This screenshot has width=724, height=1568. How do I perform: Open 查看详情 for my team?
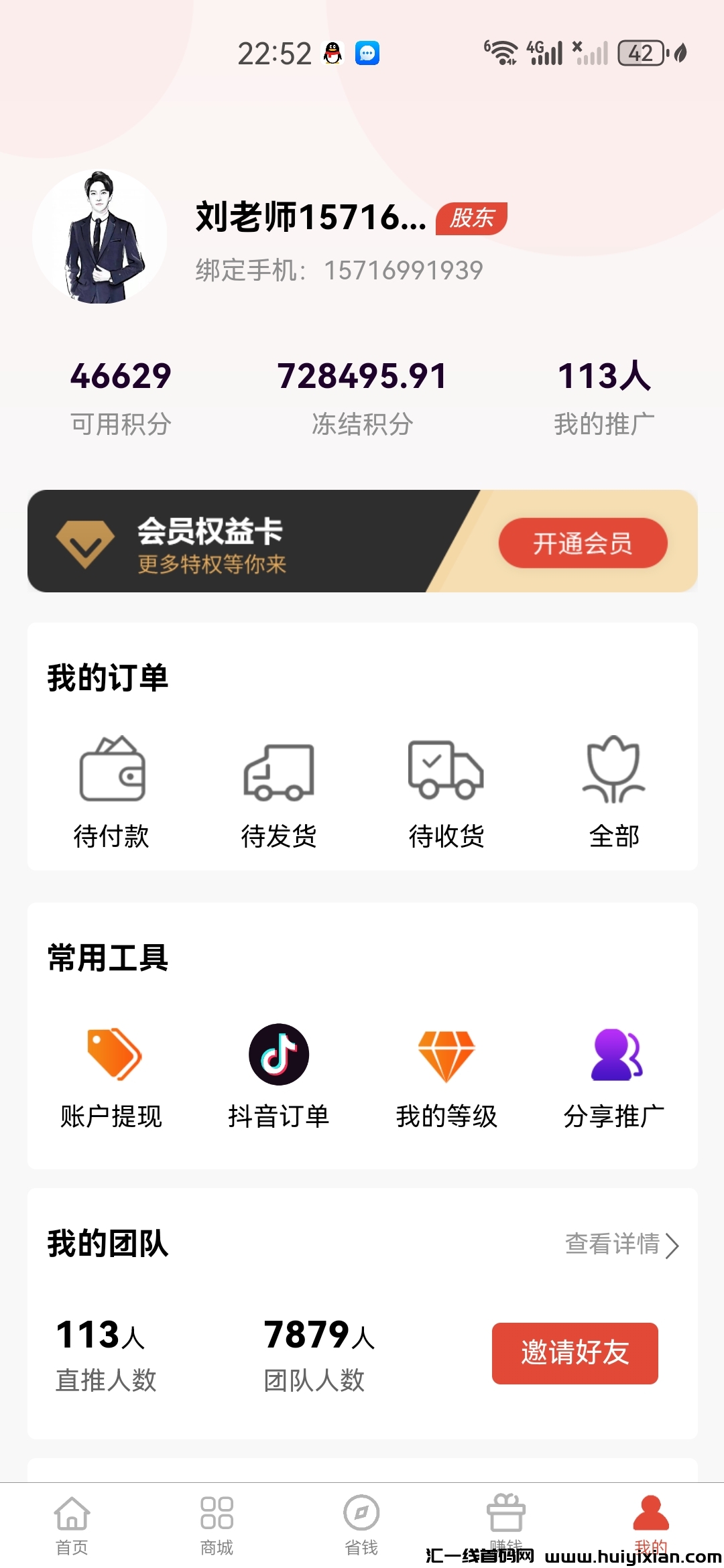621,1244
